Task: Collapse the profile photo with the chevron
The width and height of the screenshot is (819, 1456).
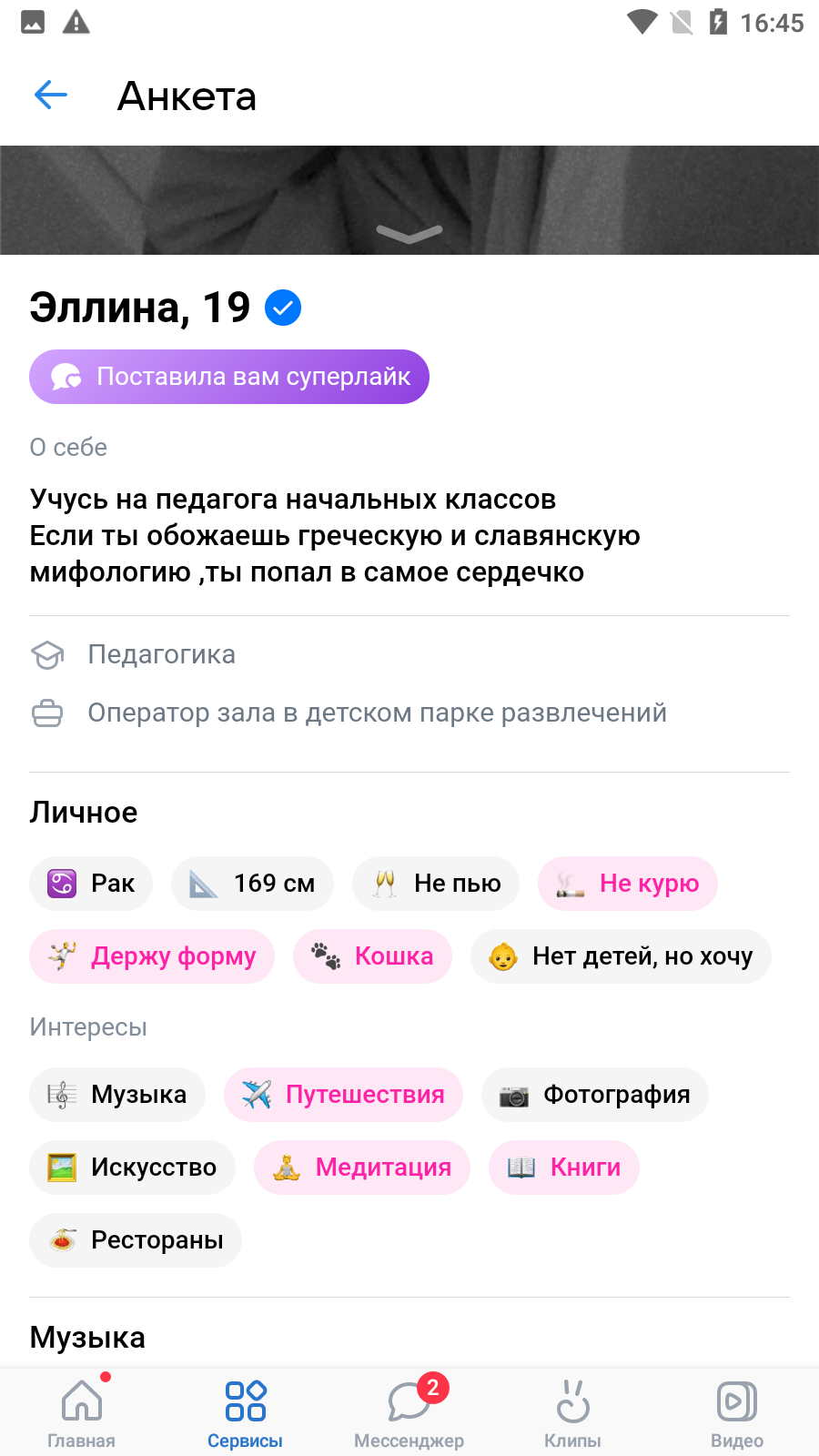Action: click(409, 234)
